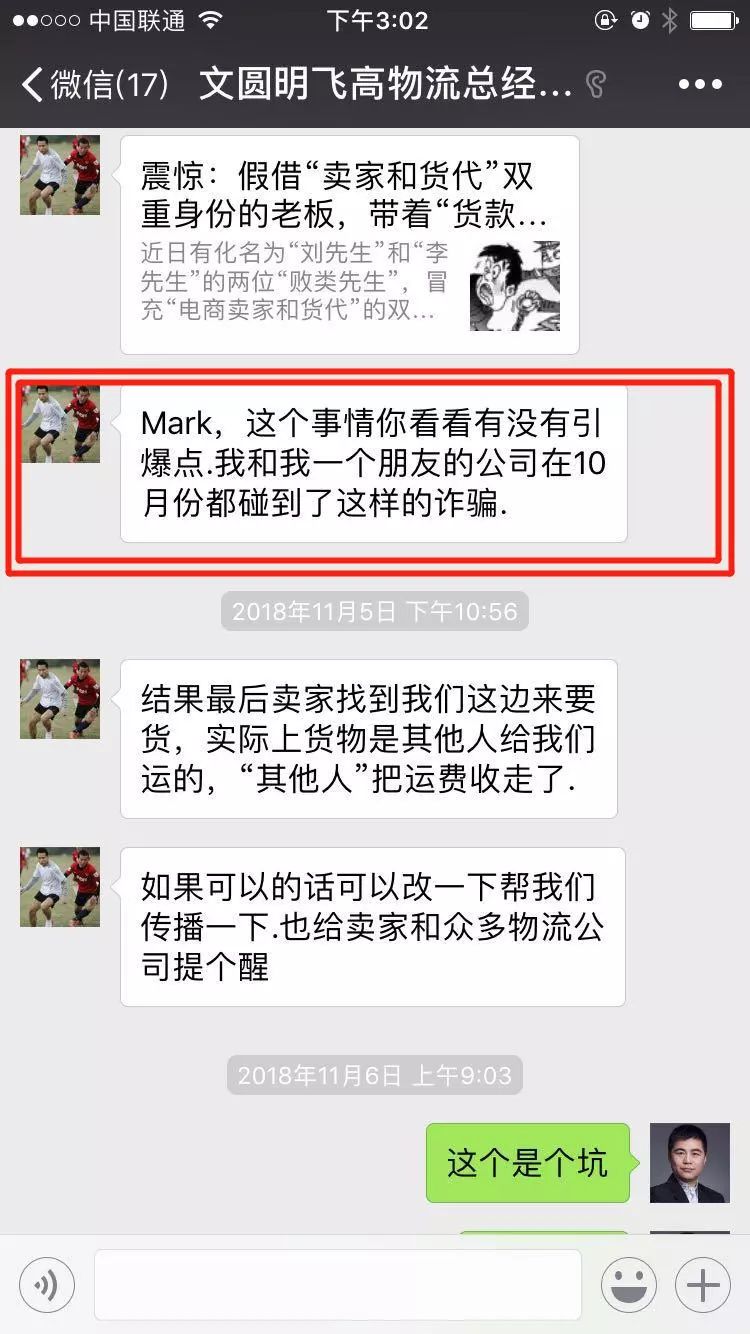Open the chat overflow menu
Image resolution: width=750 pixels, height=1334 pixels.
[x=700, y=84]
